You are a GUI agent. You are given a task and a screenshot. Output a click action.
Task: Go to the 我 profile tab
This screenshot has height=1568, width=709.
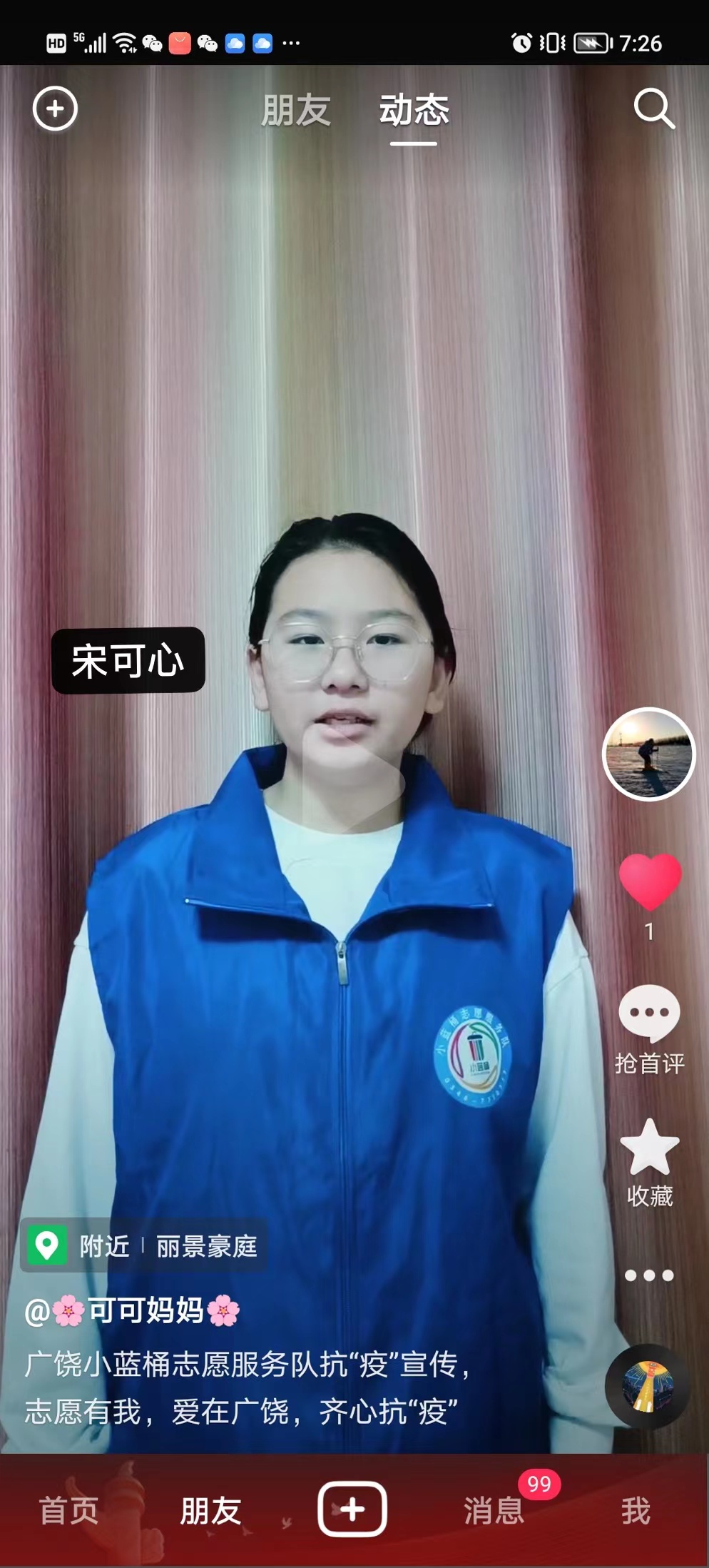click(x=636, y=1510)
